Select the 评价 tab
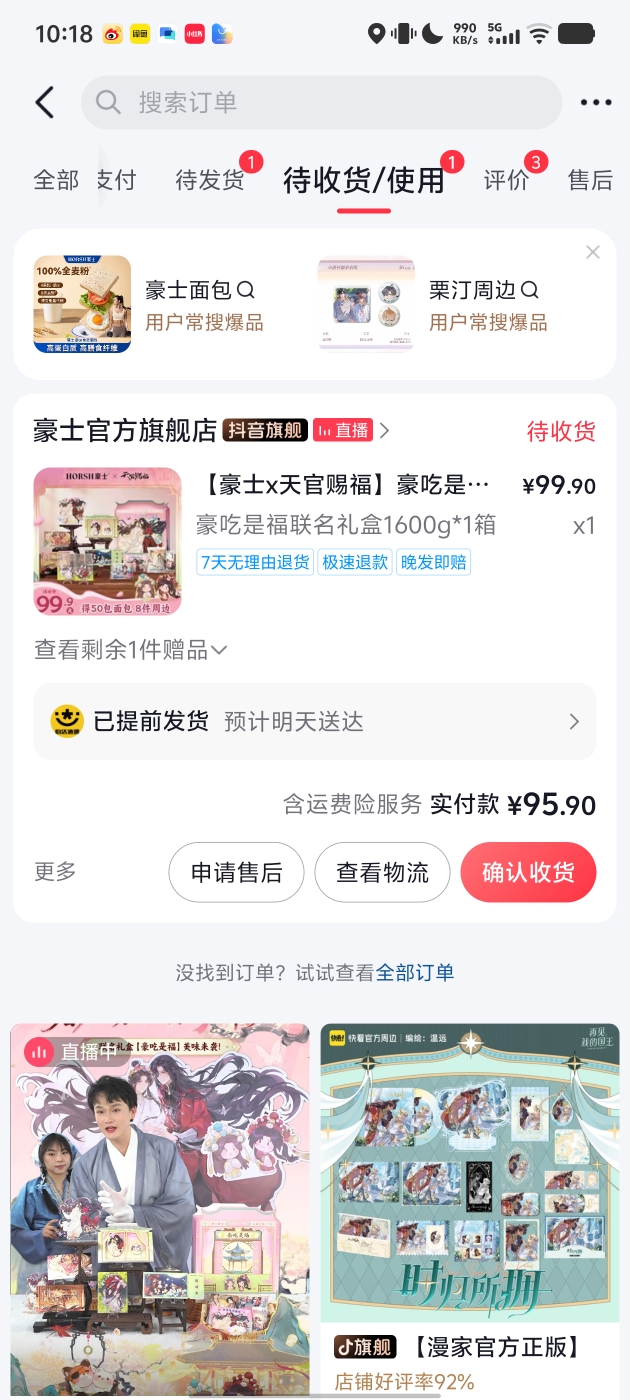The width and height of the screenshot is (630, 1400). coord(507,180)
